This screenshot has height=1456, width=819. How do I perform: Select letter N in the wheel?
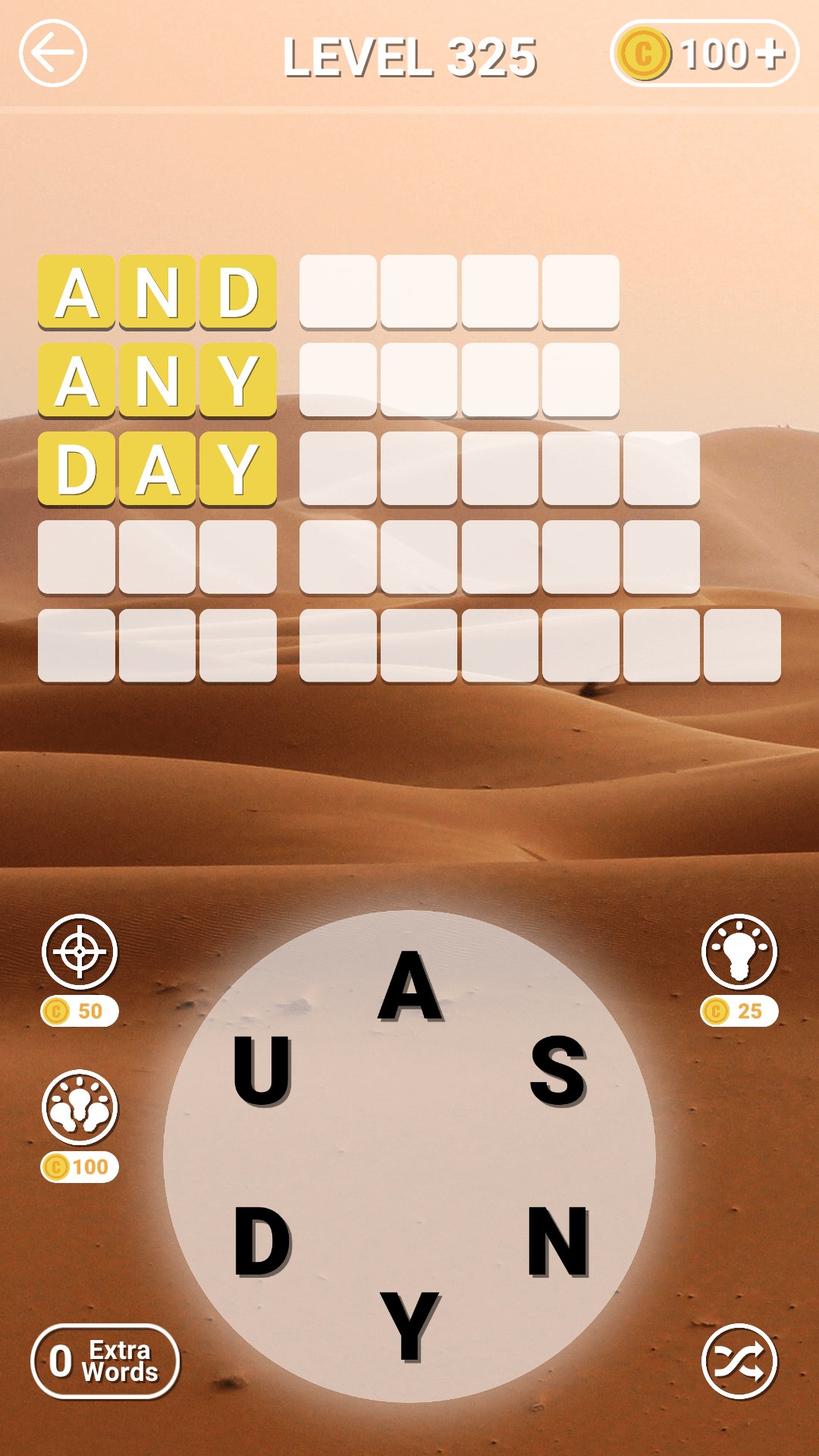coord(558,1242)
